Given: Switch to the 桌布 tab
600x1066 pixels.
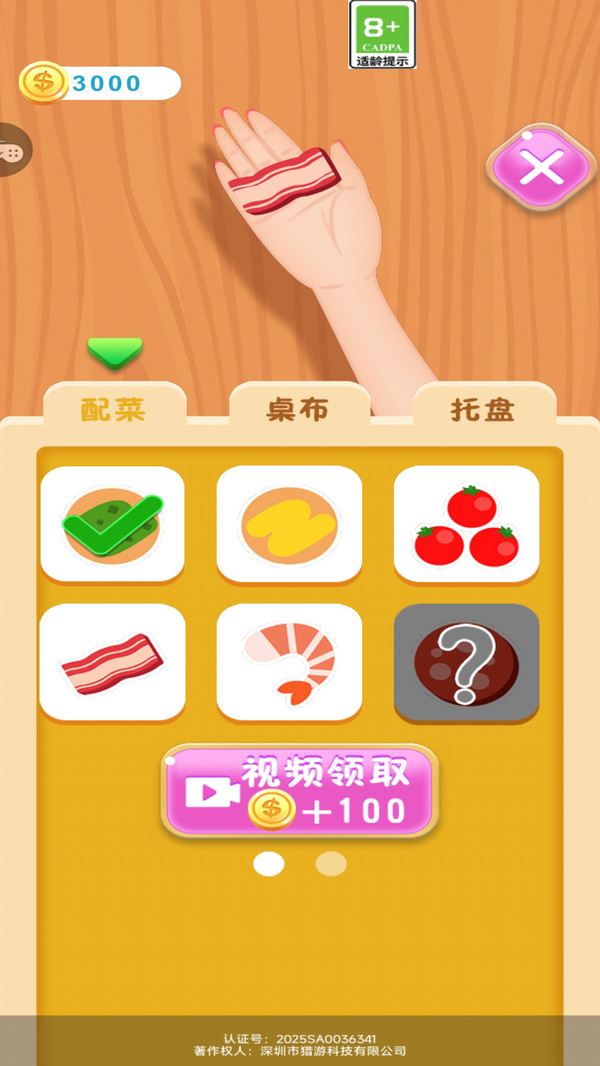Looking at the screenshot, I should [299, 409].
